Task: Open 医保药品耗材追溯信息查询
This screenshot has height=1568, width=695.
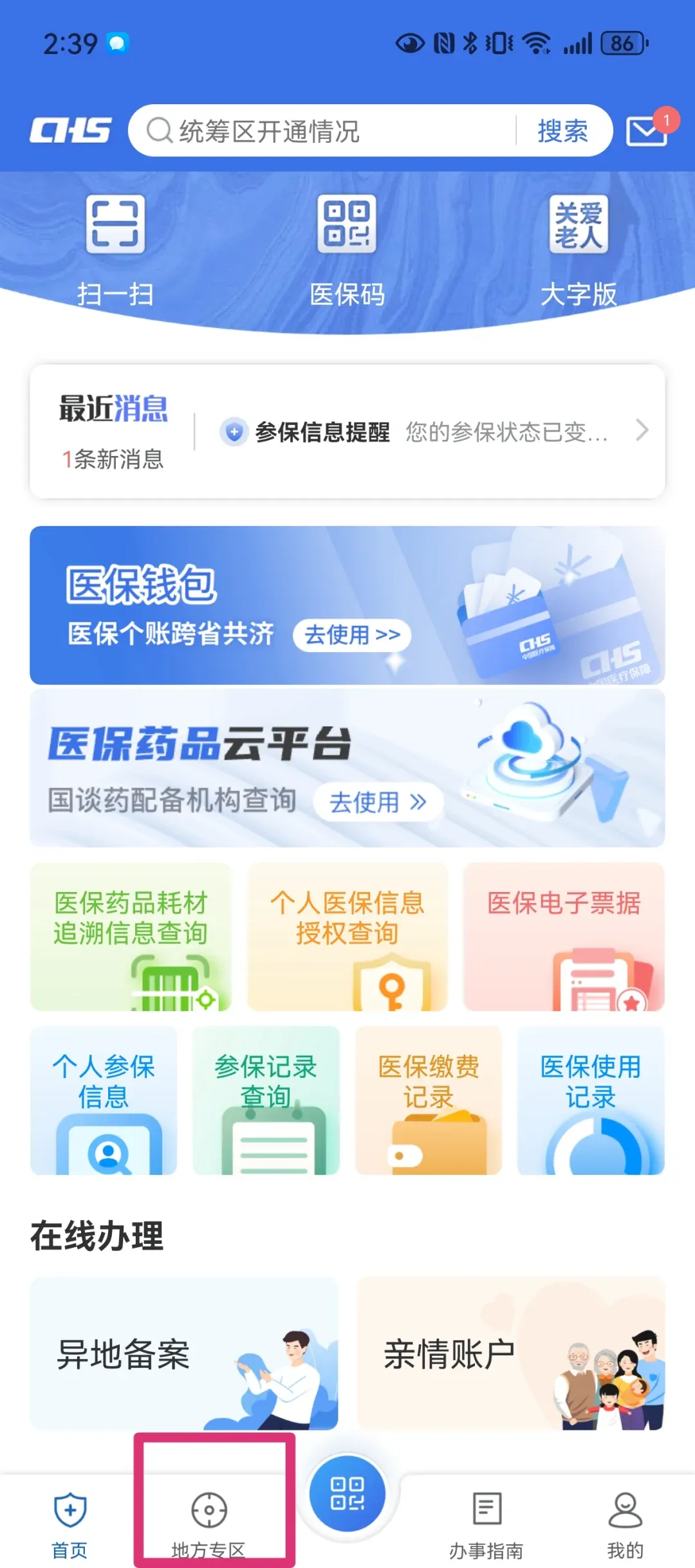Action: [131, 936]
